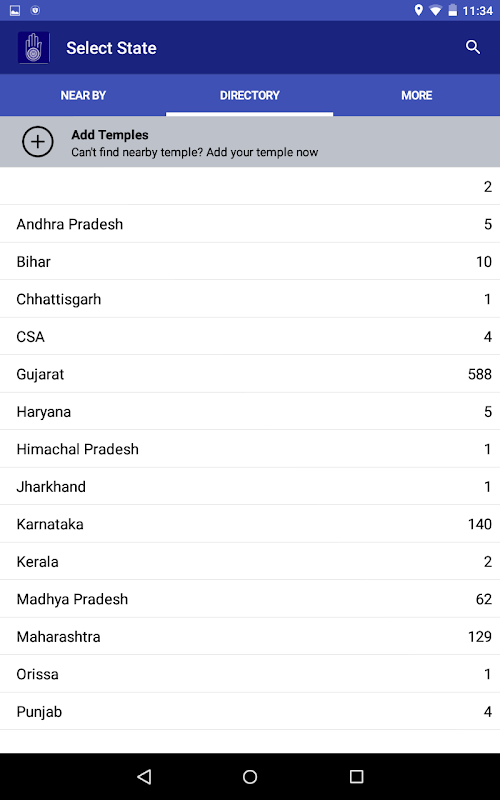The width and height of the screenshot is (500, 800).
Task: Open Chhattisgarh state entry
Action: 250,299
